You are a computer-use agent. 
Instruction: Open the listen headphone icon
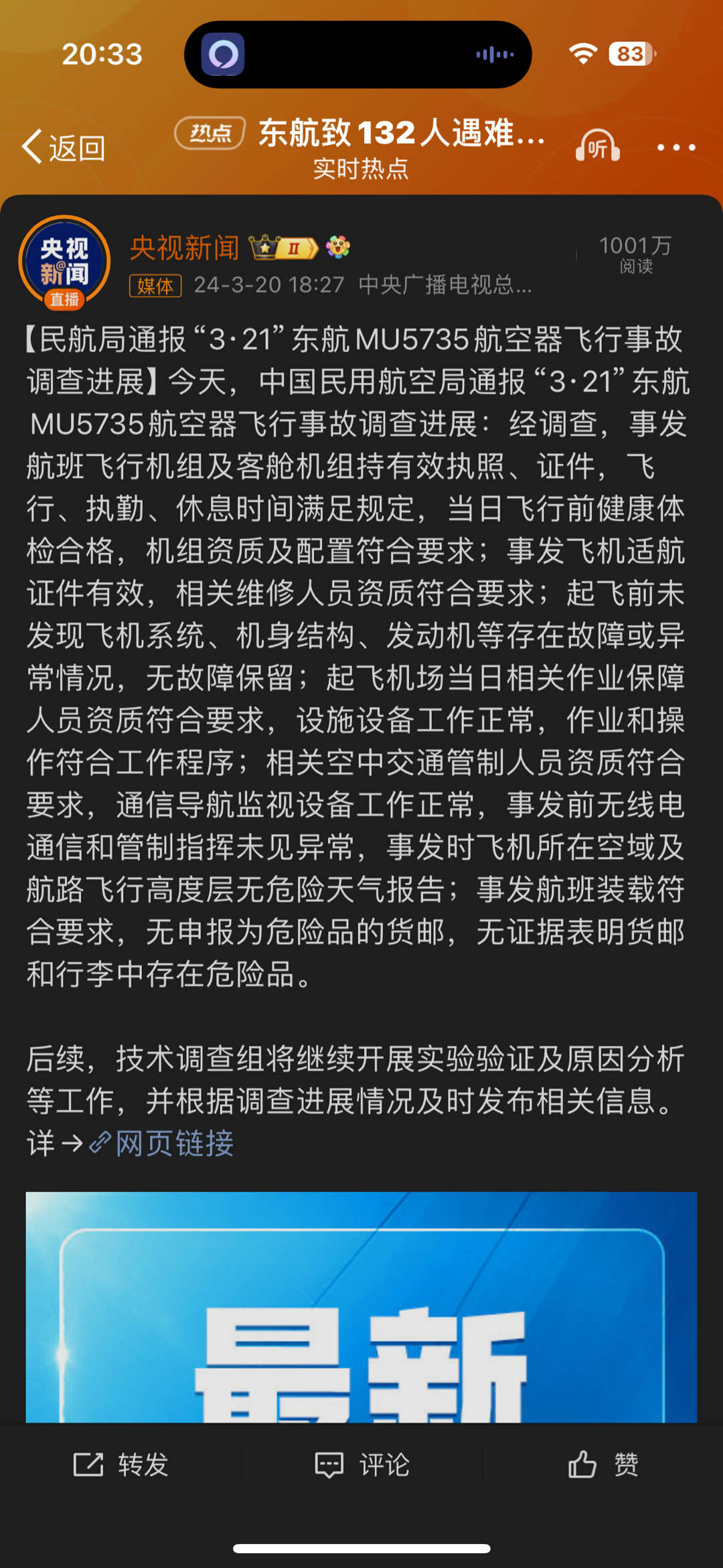[x=597, y=146]
